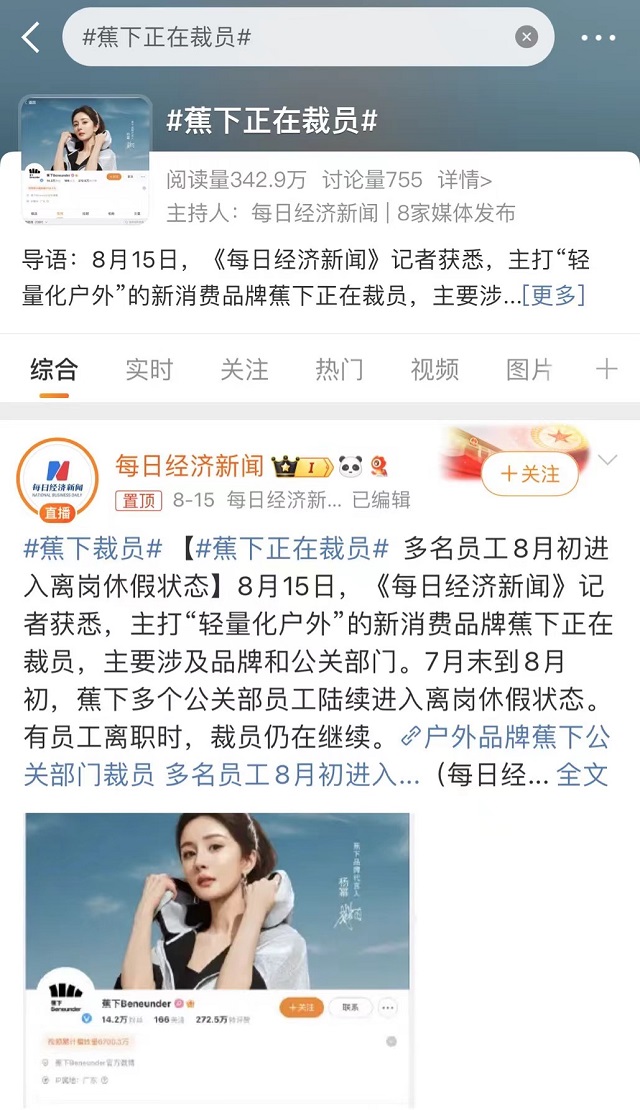Expand the intro with [更多]
Screen dimensions: 640x1110
point(553,295)
